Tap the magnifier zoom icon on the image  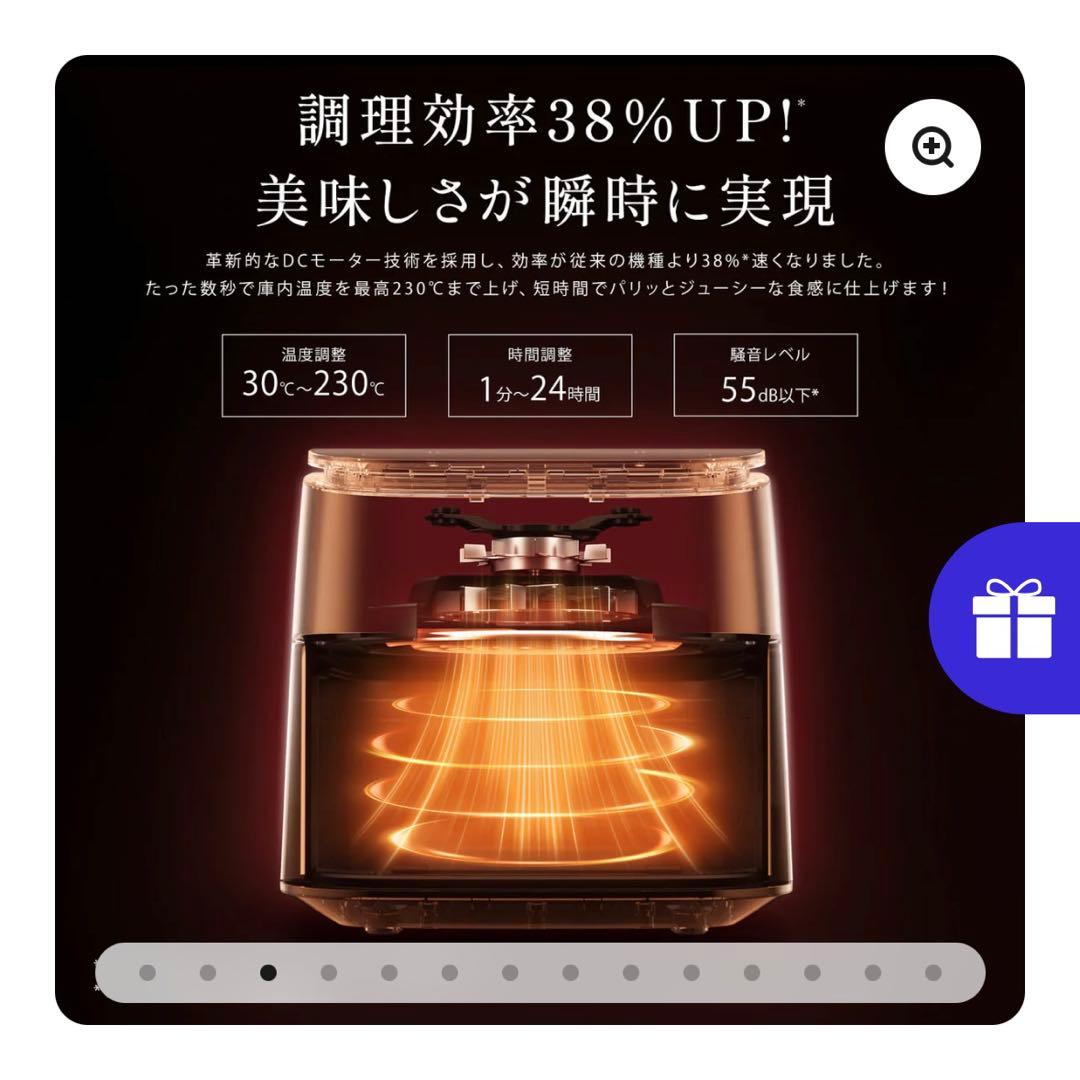point(932,149)
